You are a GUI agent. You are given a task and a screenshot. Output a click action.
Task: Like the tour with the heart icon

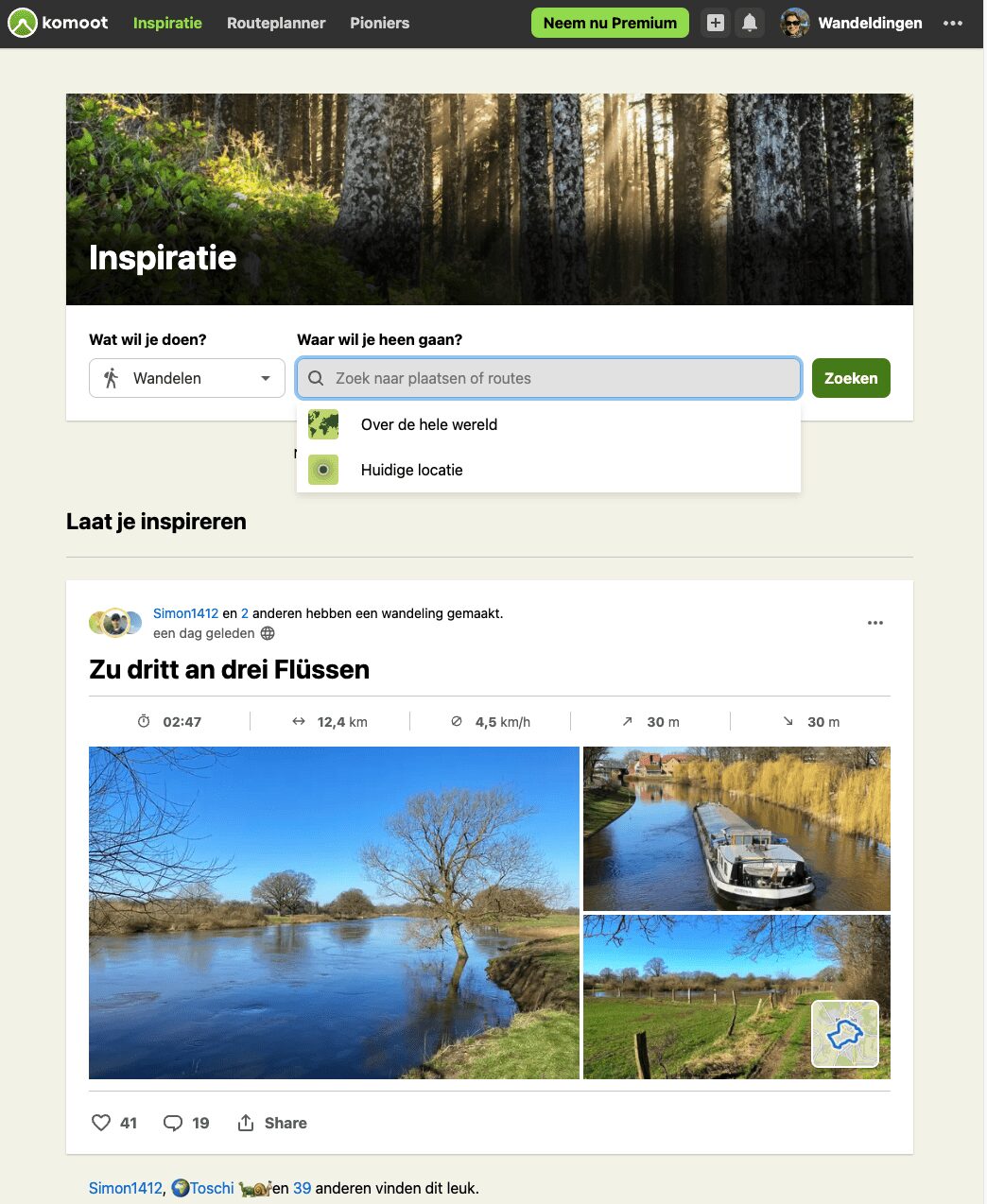click(101, 1123)
